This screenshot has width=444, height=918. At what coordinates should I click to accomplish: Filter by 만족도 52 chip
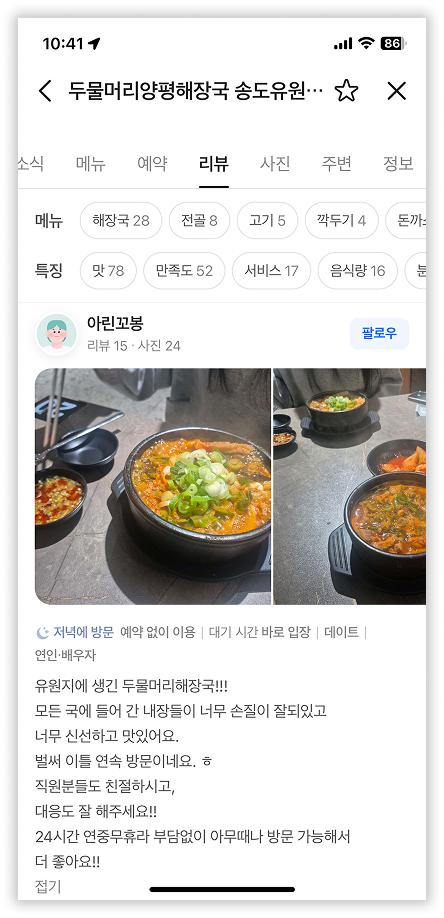[184, 271]
